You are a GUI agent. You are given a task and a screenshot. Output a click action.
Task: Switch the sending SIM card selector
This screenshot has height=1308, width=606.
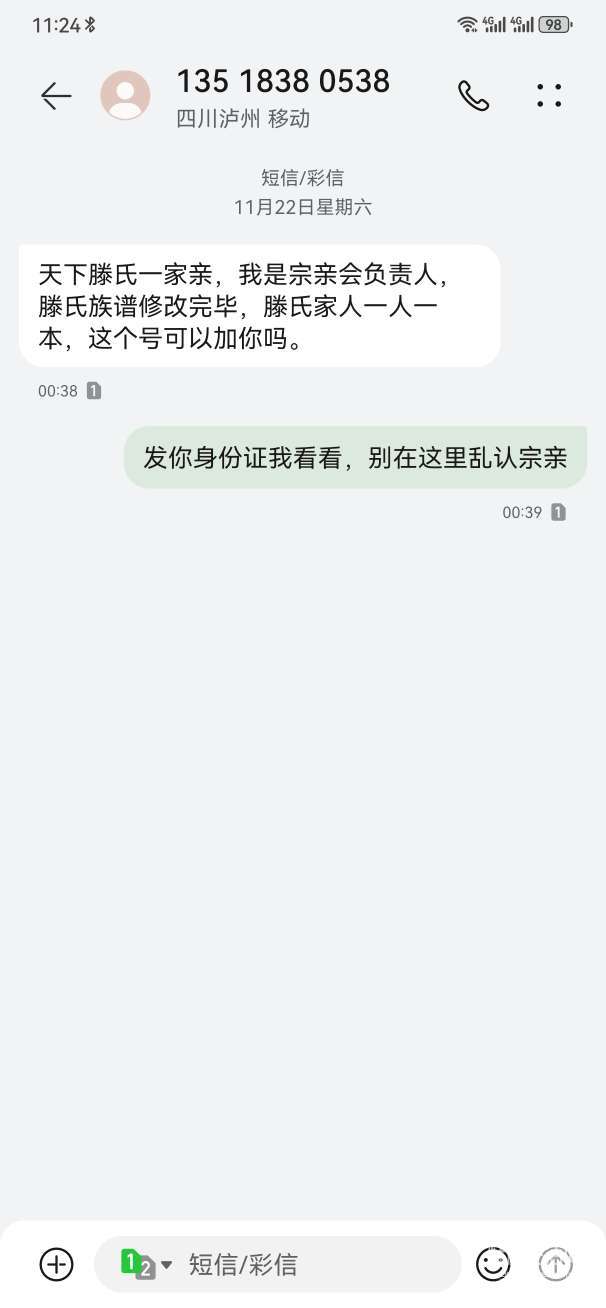[x=146, y=1264]
